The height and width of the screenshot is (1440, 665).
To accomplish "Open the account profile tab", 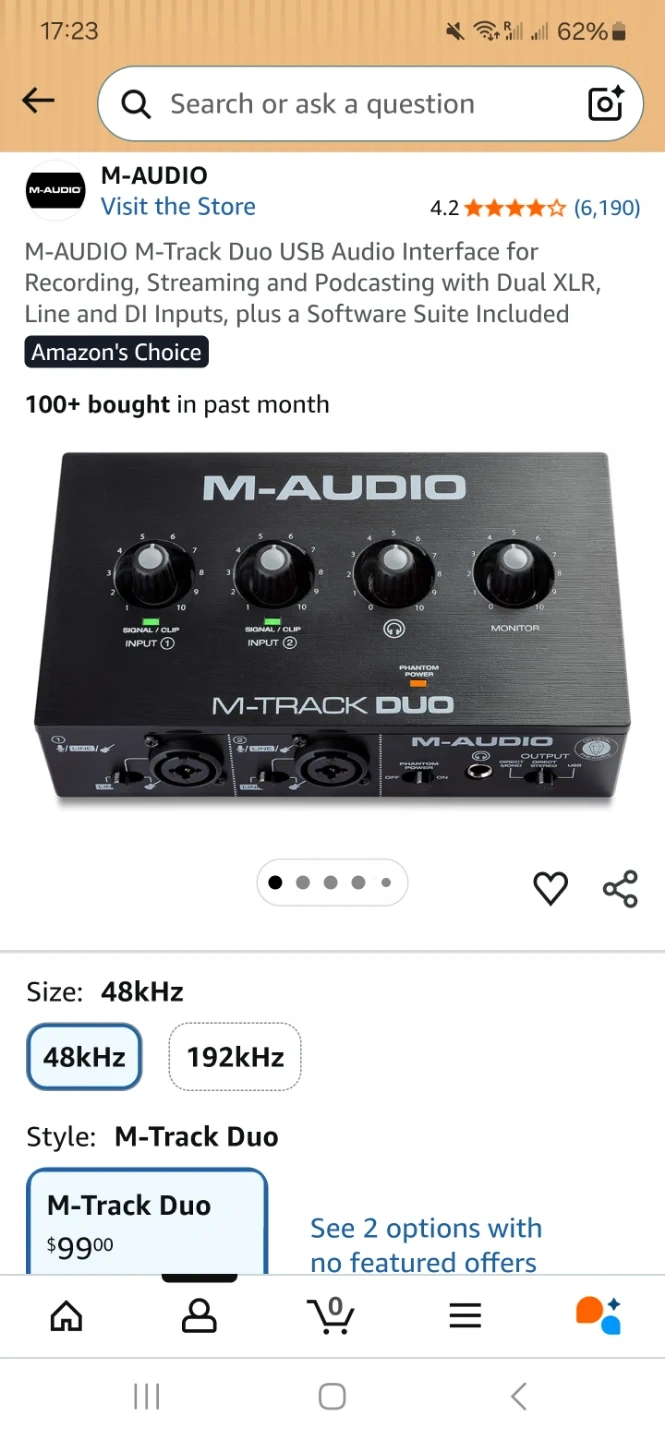I will click(x=199, y=1316).
